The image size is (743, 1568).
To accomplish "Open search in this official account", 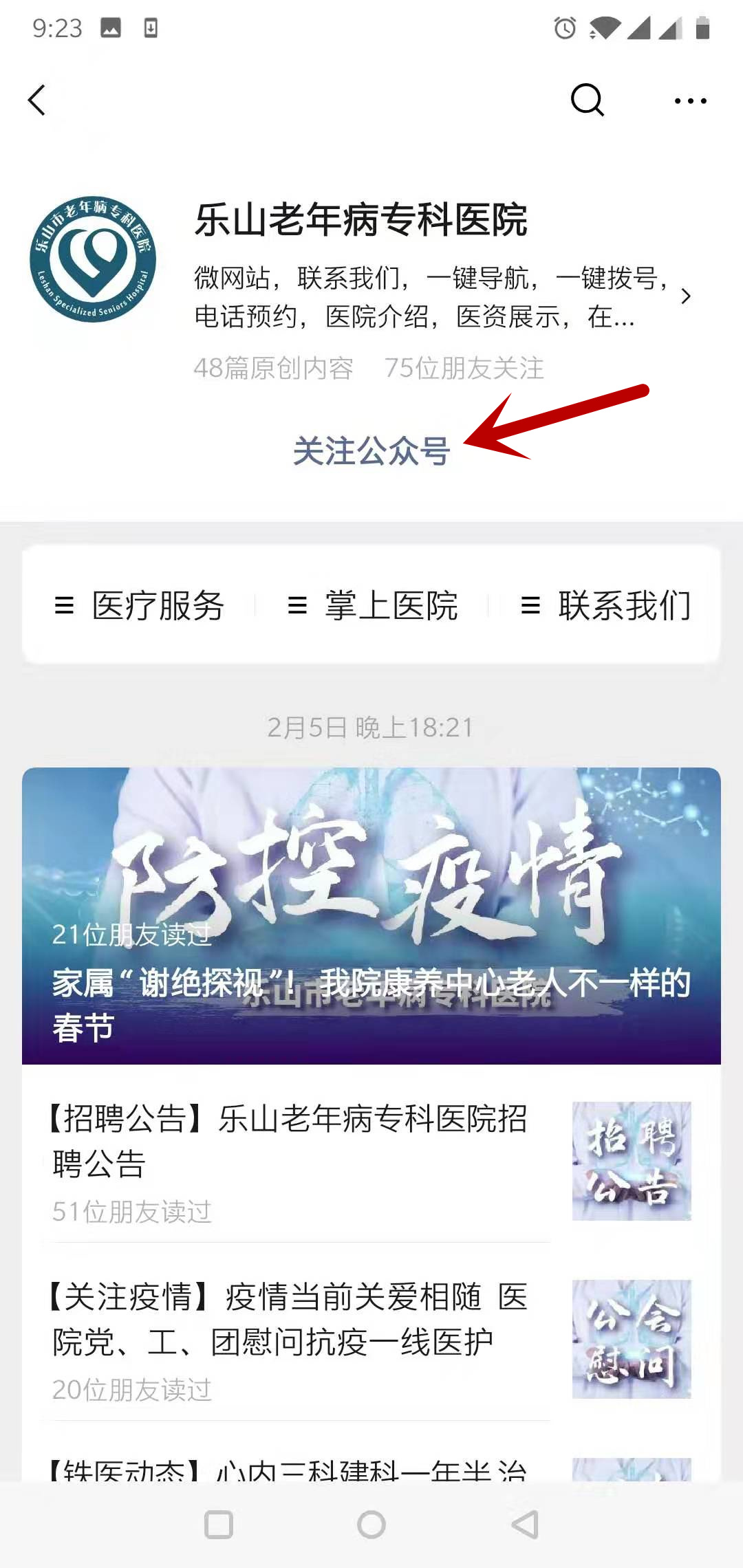I will coord(587,100).
